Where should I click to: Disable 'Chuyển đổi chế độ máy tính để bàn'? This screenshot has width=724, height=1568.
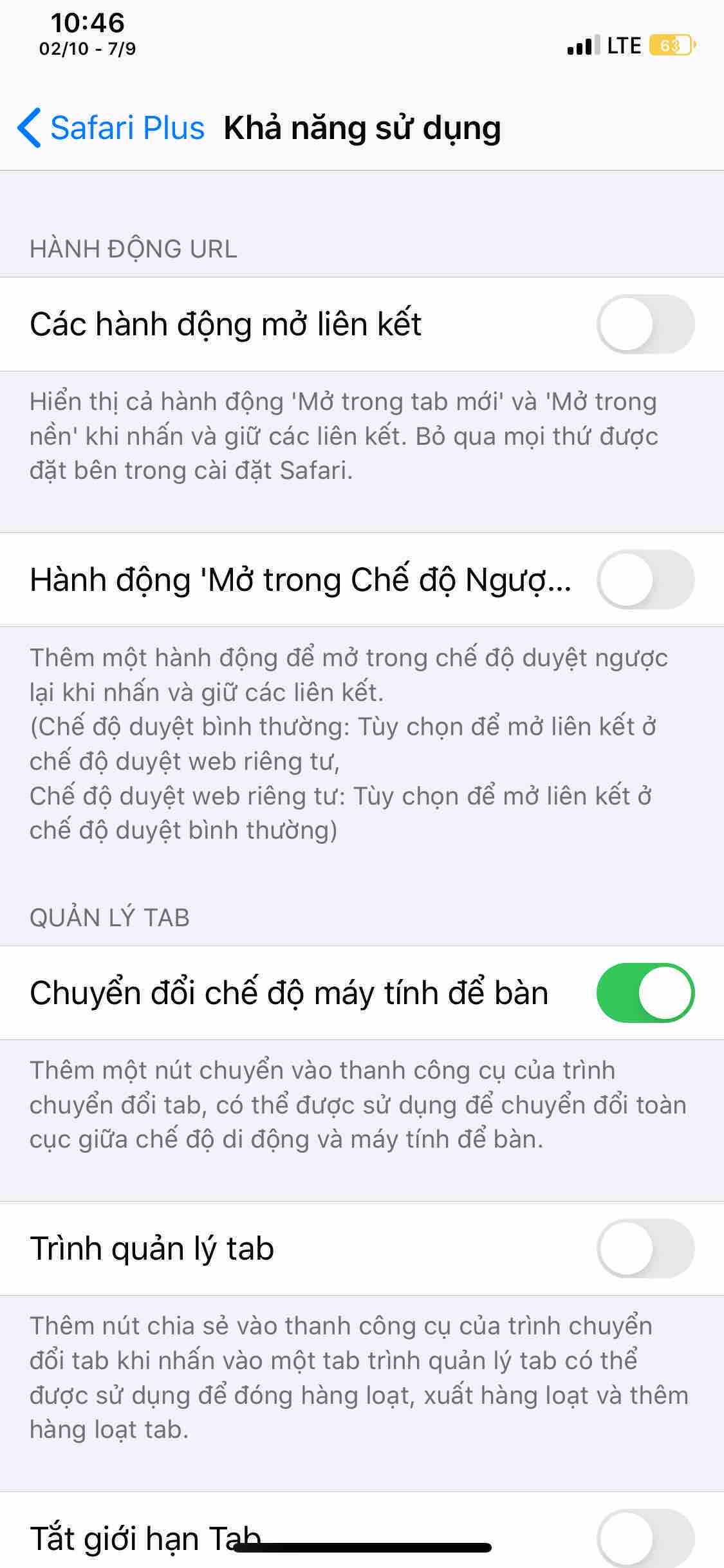coord(645,993)
